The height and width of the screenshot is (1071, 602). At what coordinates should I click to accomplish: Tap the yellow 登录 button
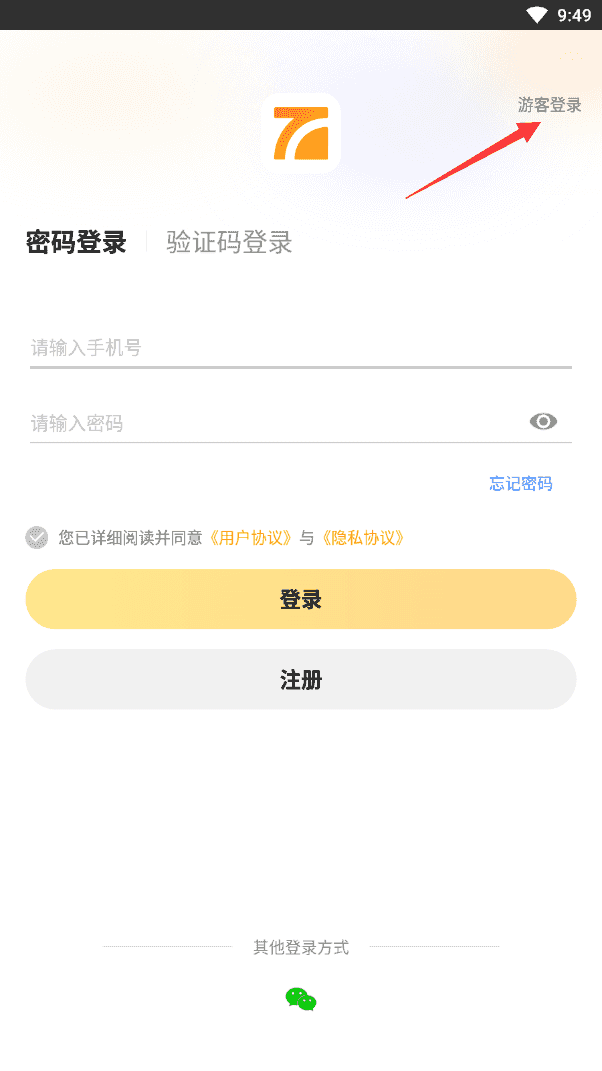(301, 599)
